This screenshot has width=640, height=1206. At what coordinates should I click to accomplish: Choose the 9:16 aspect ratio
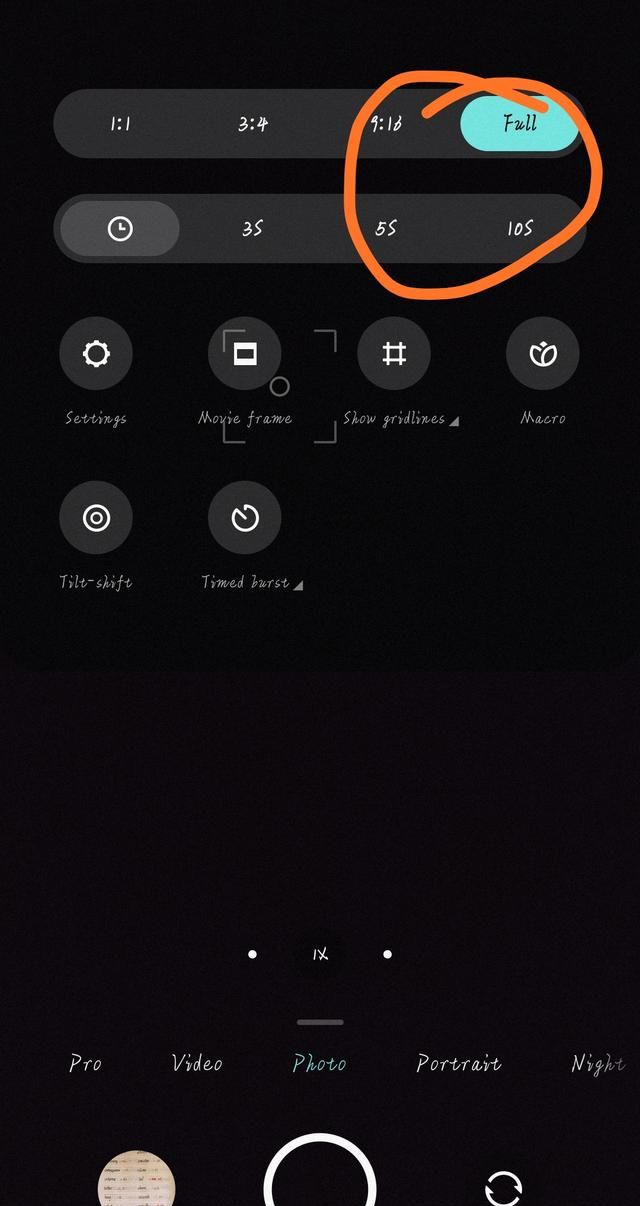pos(386,124)
